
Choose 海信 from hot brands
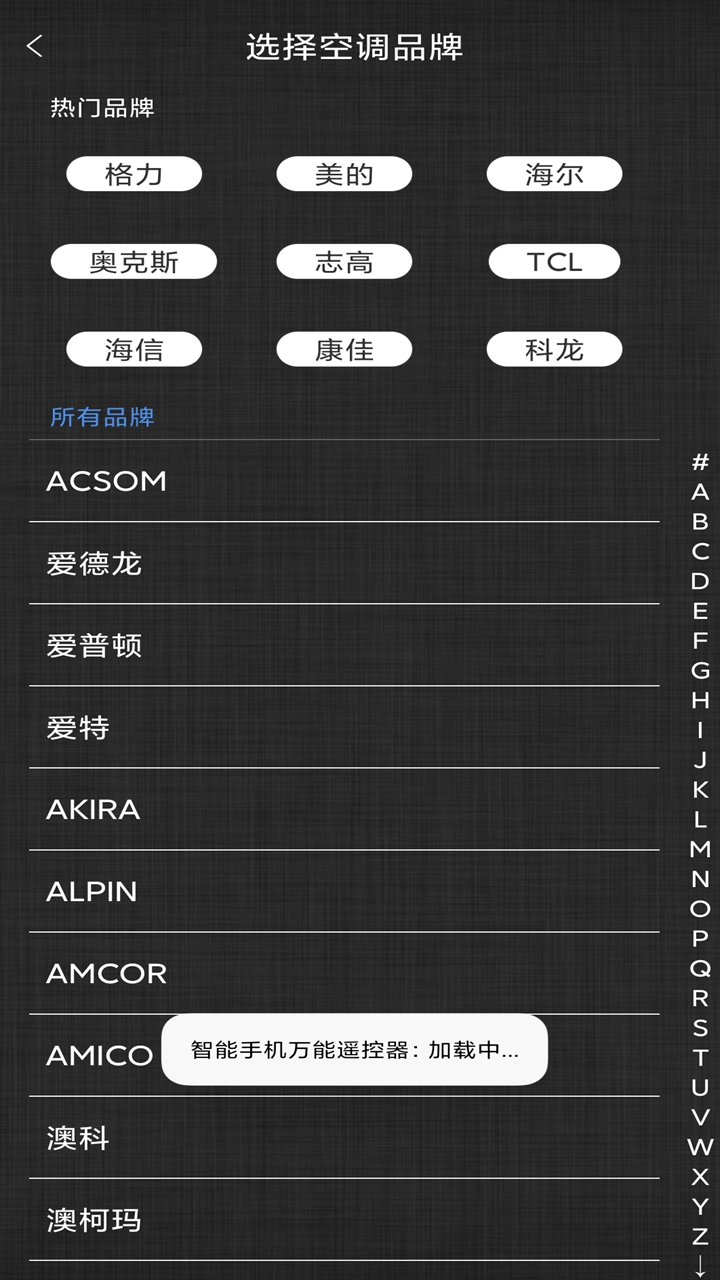(134, 348)
